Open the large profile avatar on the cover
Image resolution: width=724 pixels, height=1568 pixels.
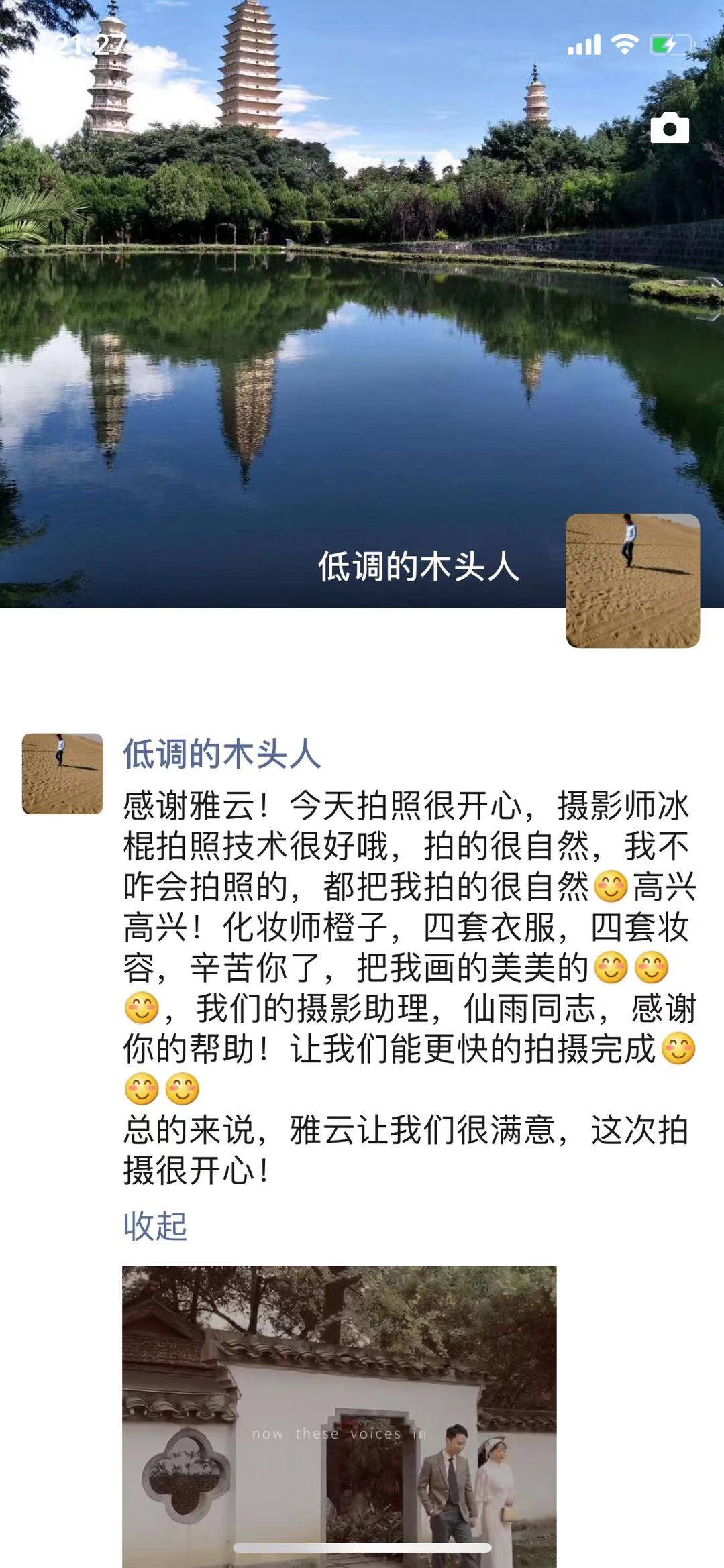pyautogui.click(x=632, y=581)
